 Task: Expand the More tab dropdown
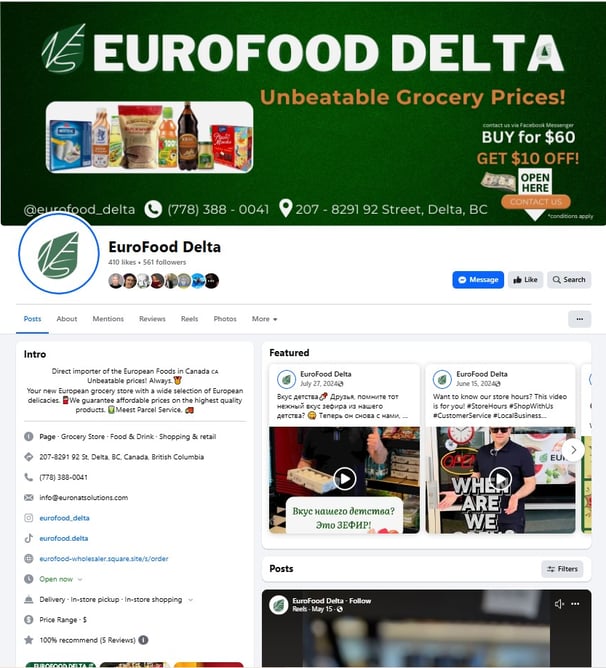point(264,319)
